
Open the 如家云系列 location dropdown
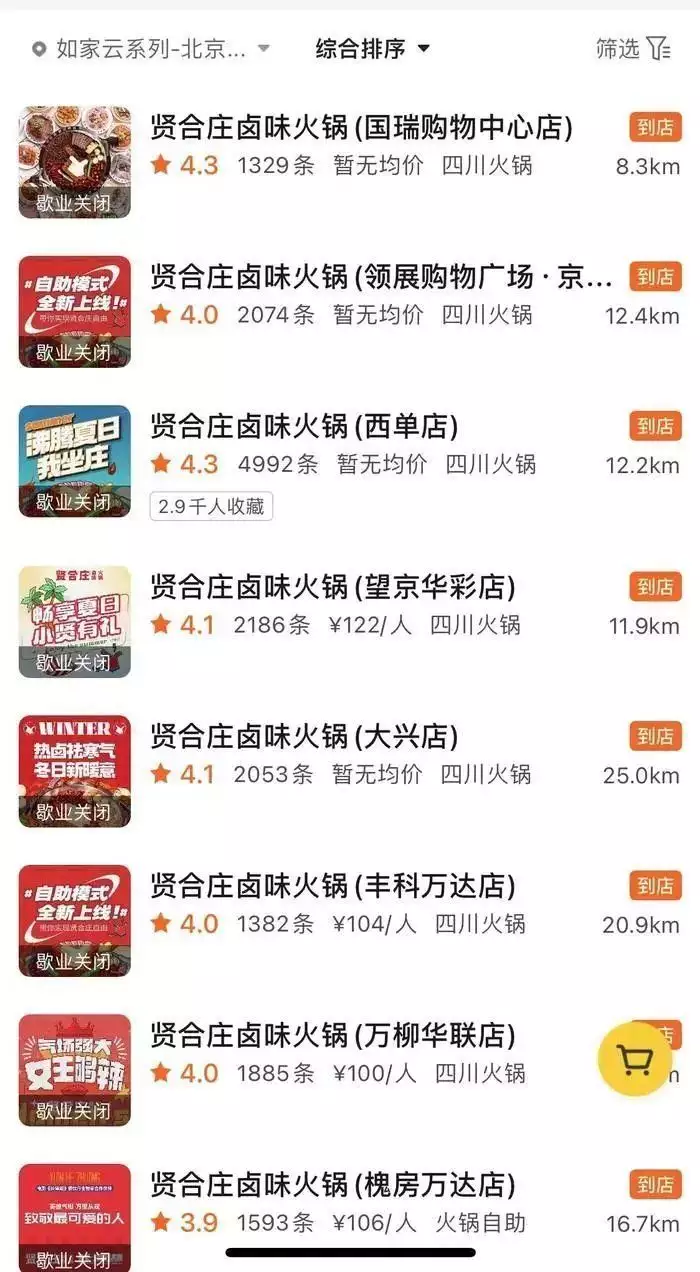(151, 48)
